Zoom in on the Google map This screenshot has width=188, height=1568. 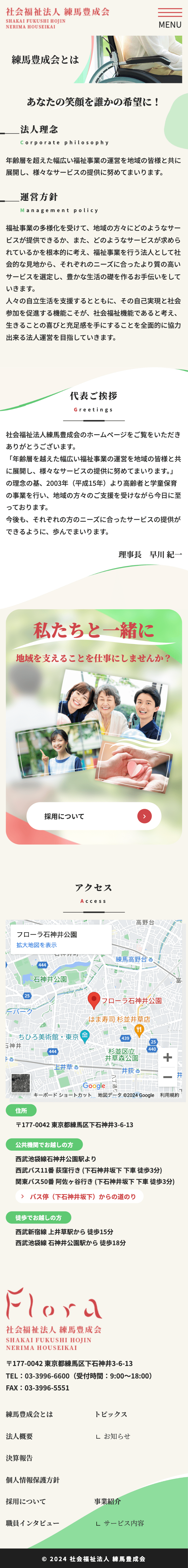167,1057
